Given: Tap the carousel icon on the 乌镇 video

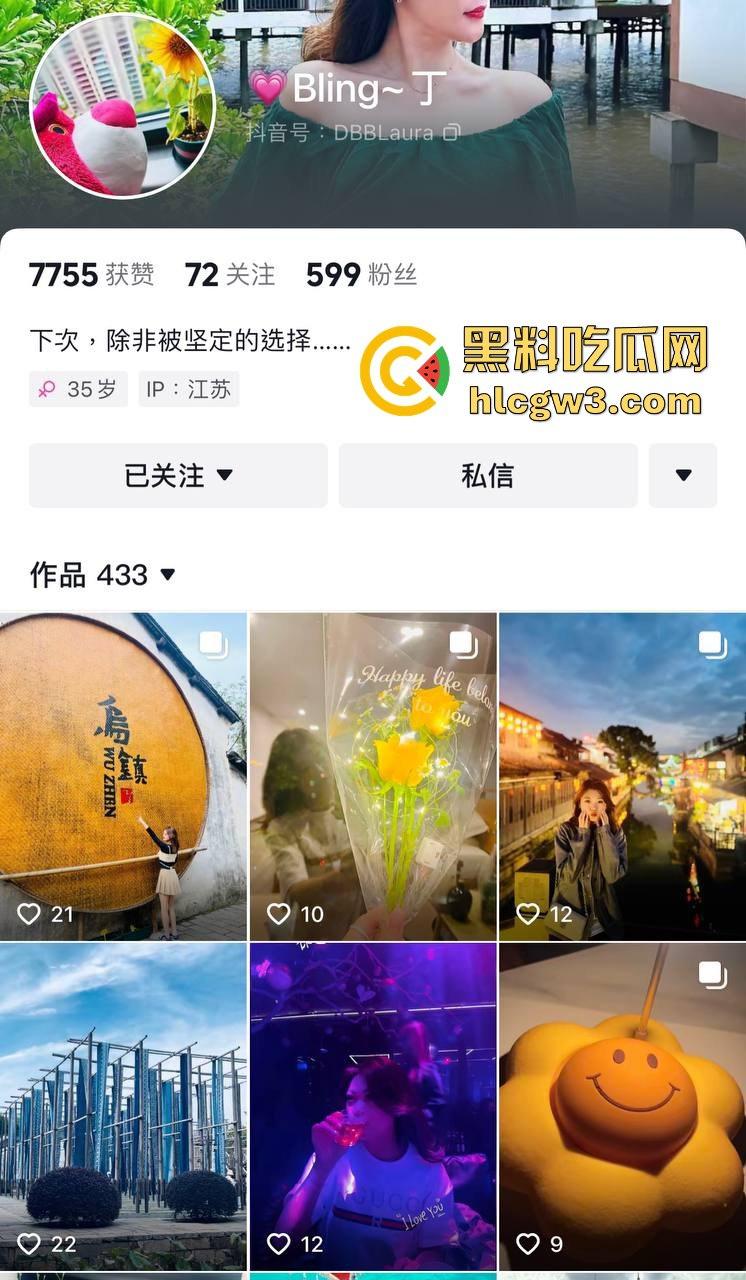Looking at the screenshot, I should 213,646.
